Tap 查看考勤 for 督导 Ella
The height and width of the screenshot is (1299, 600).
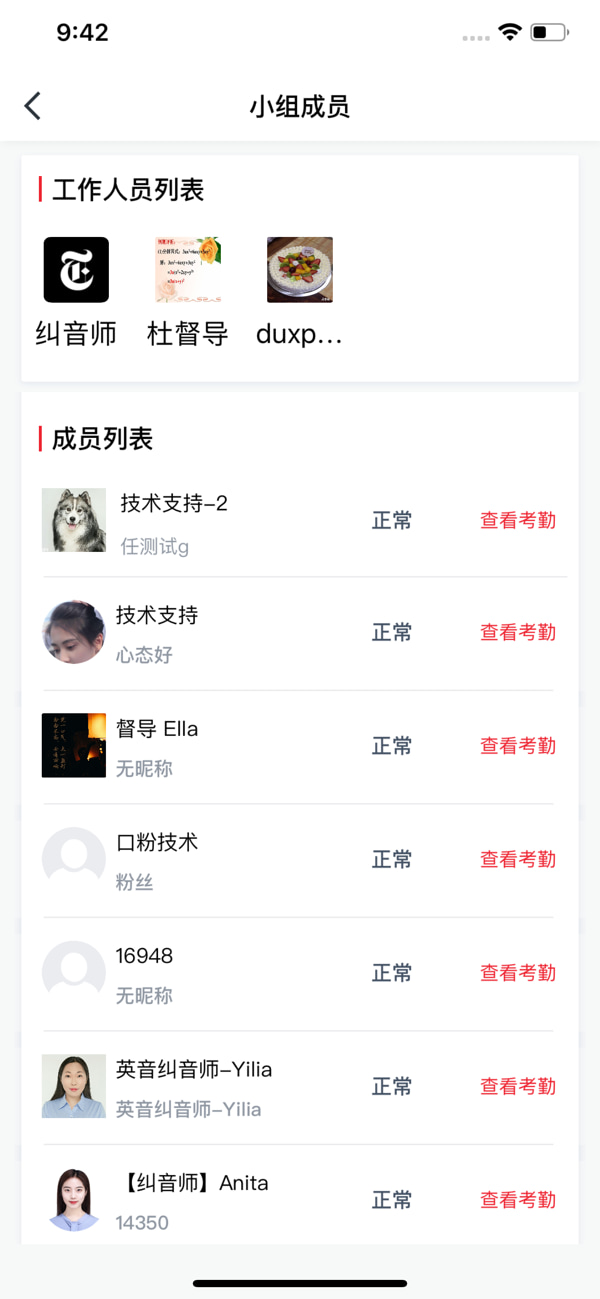pyautogui.click(x=518, y=745)
